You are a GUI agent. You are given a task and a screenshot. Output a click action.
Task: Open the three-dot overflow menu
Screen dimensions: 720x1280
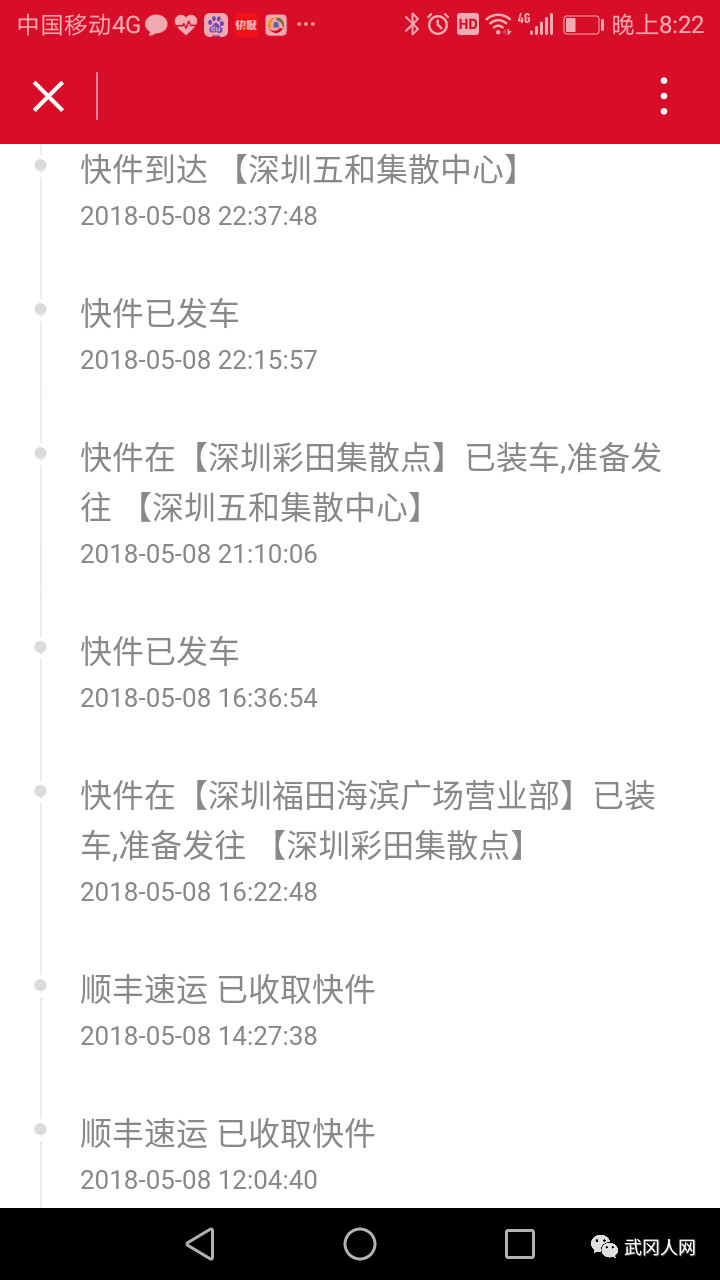click(x=664, y=97)
